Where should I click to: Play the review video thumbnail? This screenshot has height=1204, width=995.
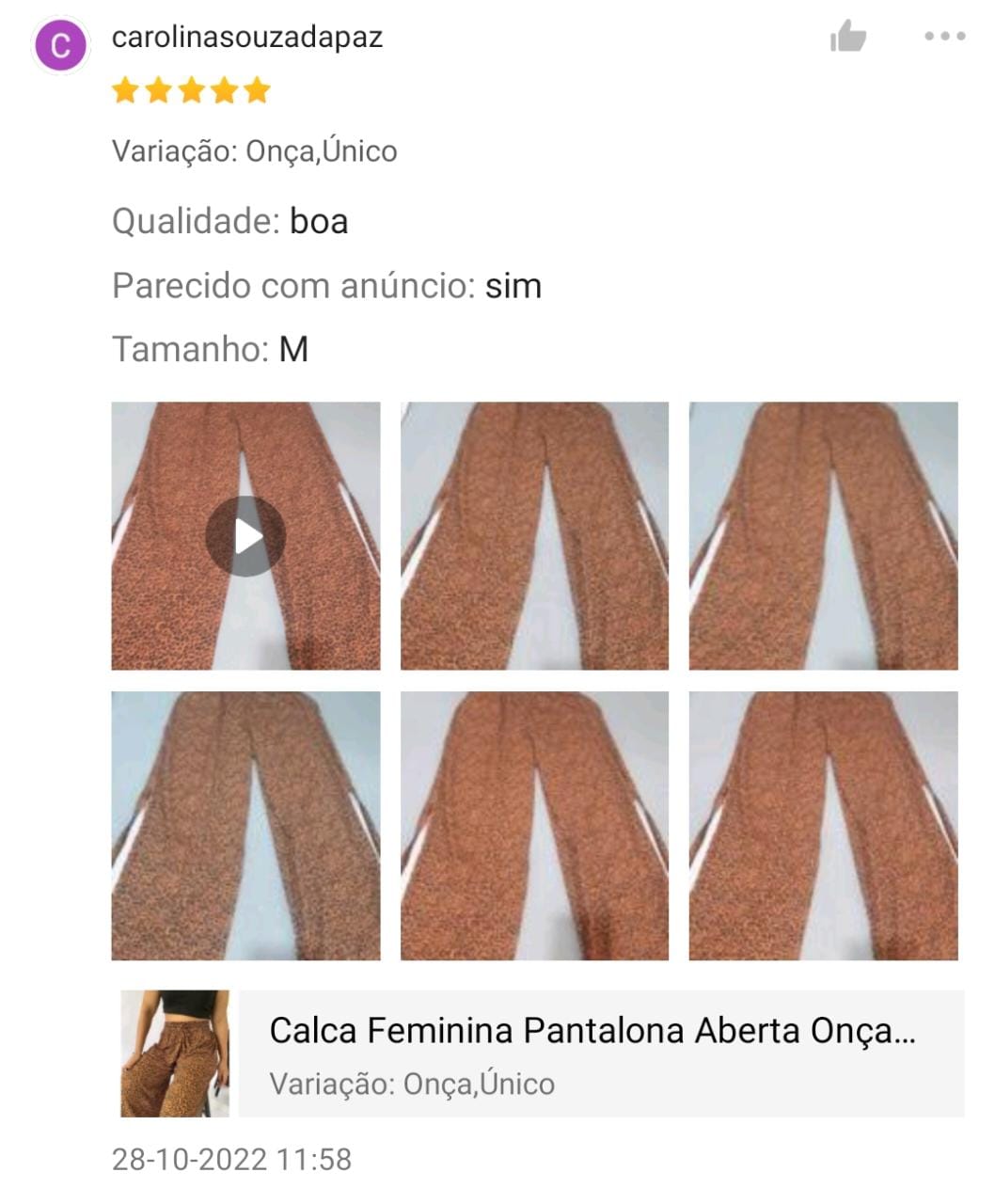[245, 536]
